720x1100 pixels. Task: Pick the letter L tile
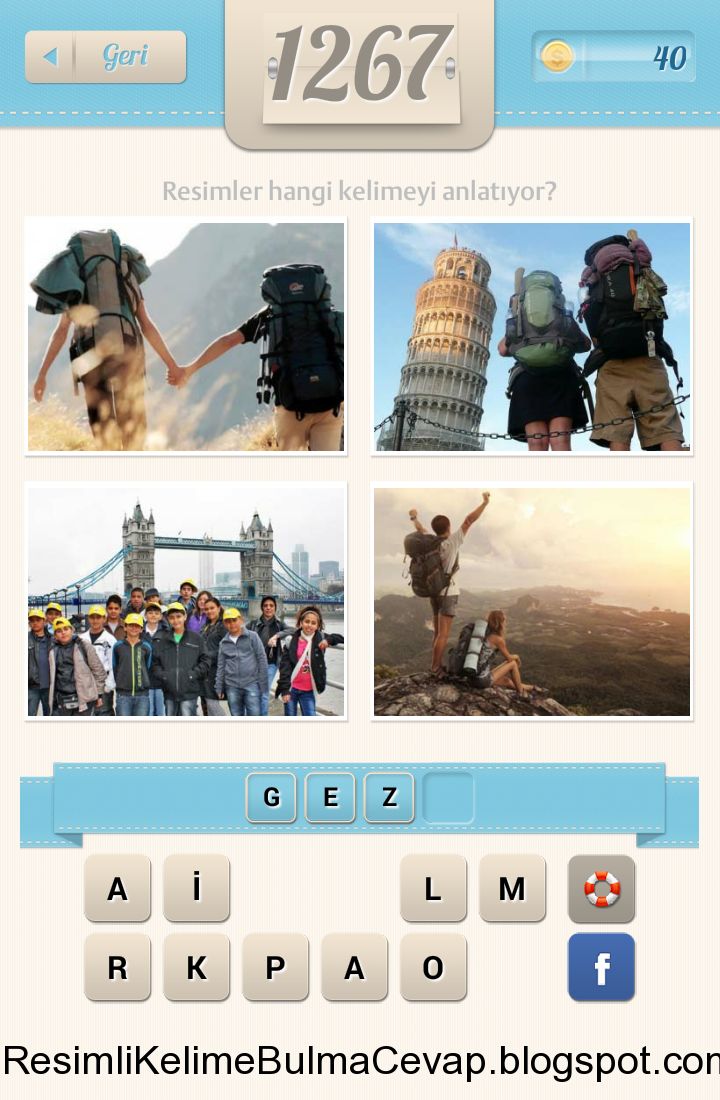(433, 888)
